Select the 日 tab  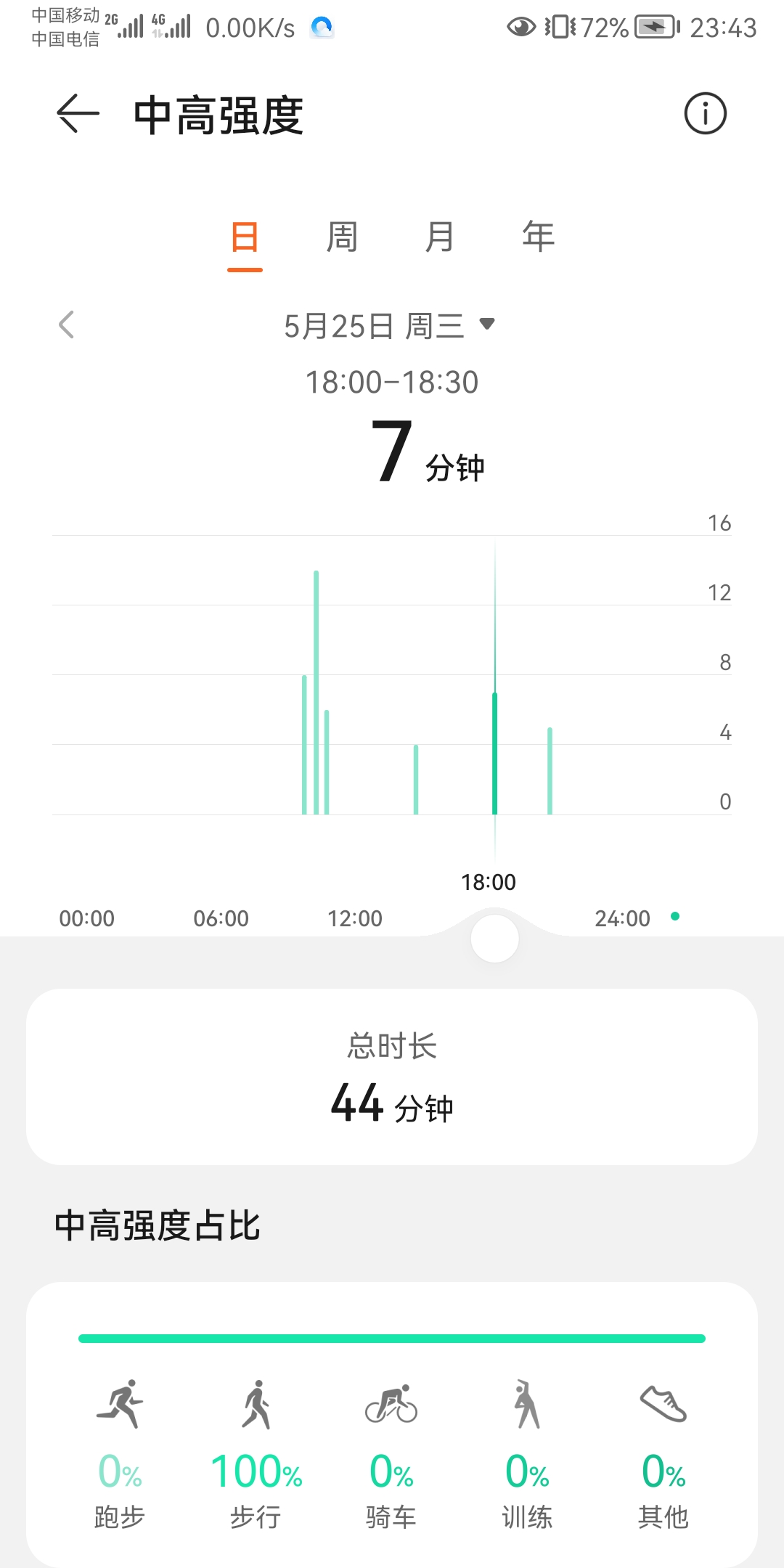[245, 237]
